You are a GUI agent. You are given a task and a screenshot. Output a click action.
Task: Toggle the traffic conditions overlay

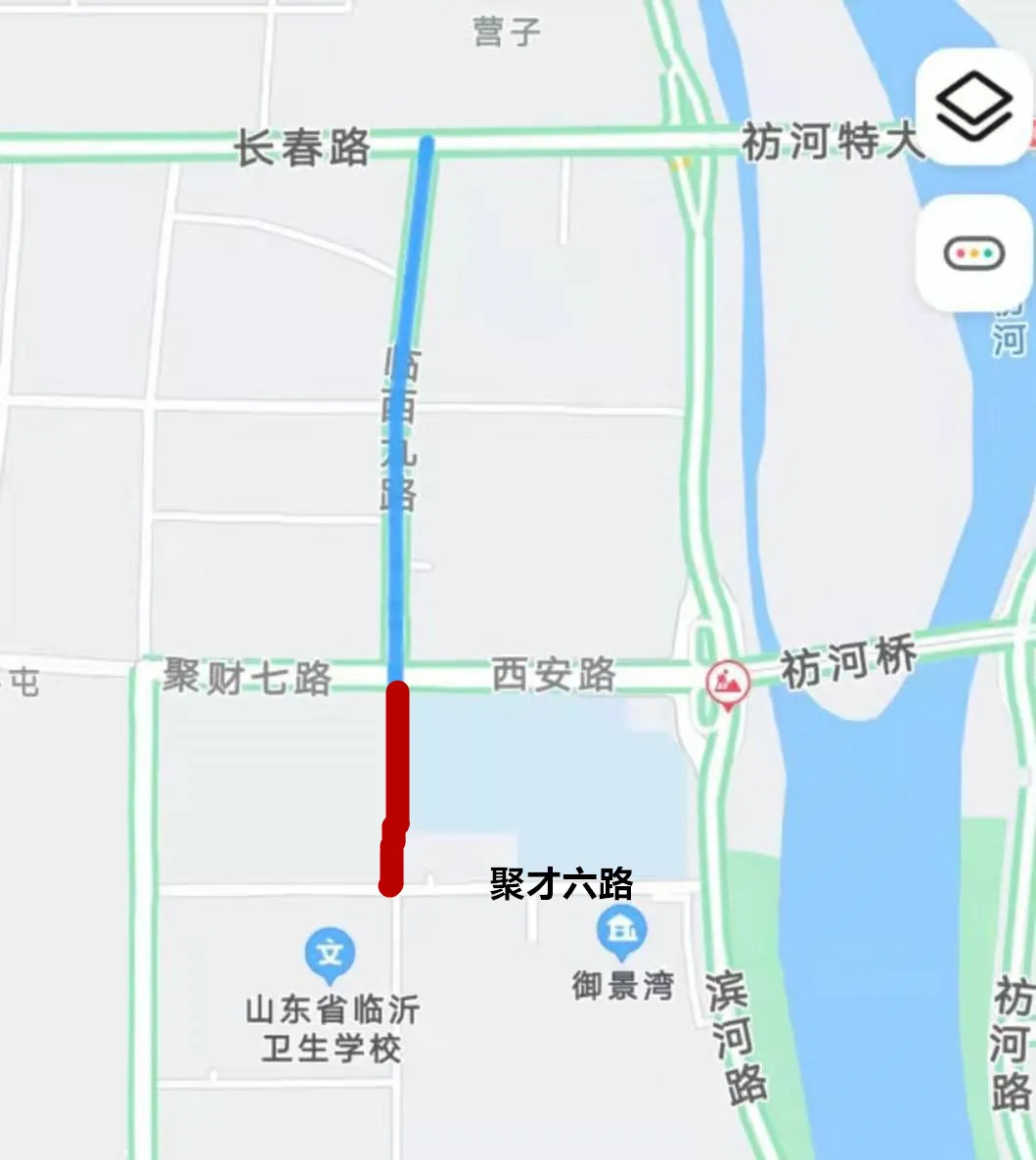974,254
